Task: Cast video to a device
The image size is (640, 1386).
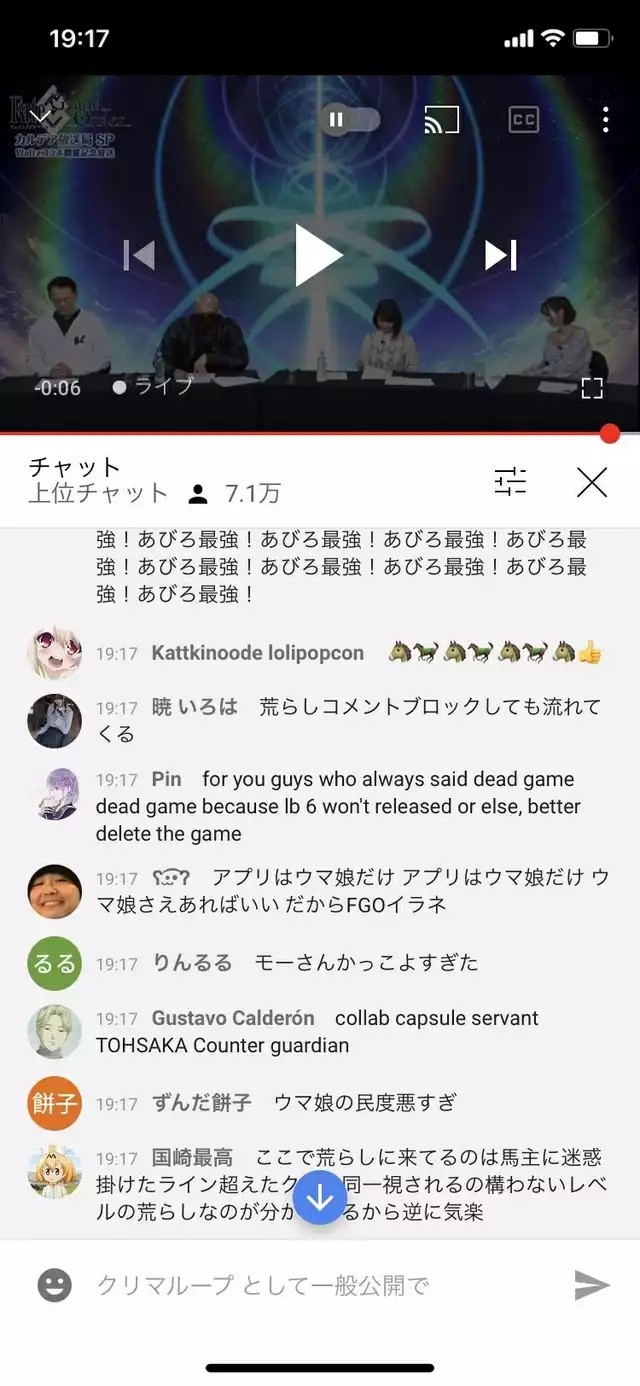Action: (441, 120)
